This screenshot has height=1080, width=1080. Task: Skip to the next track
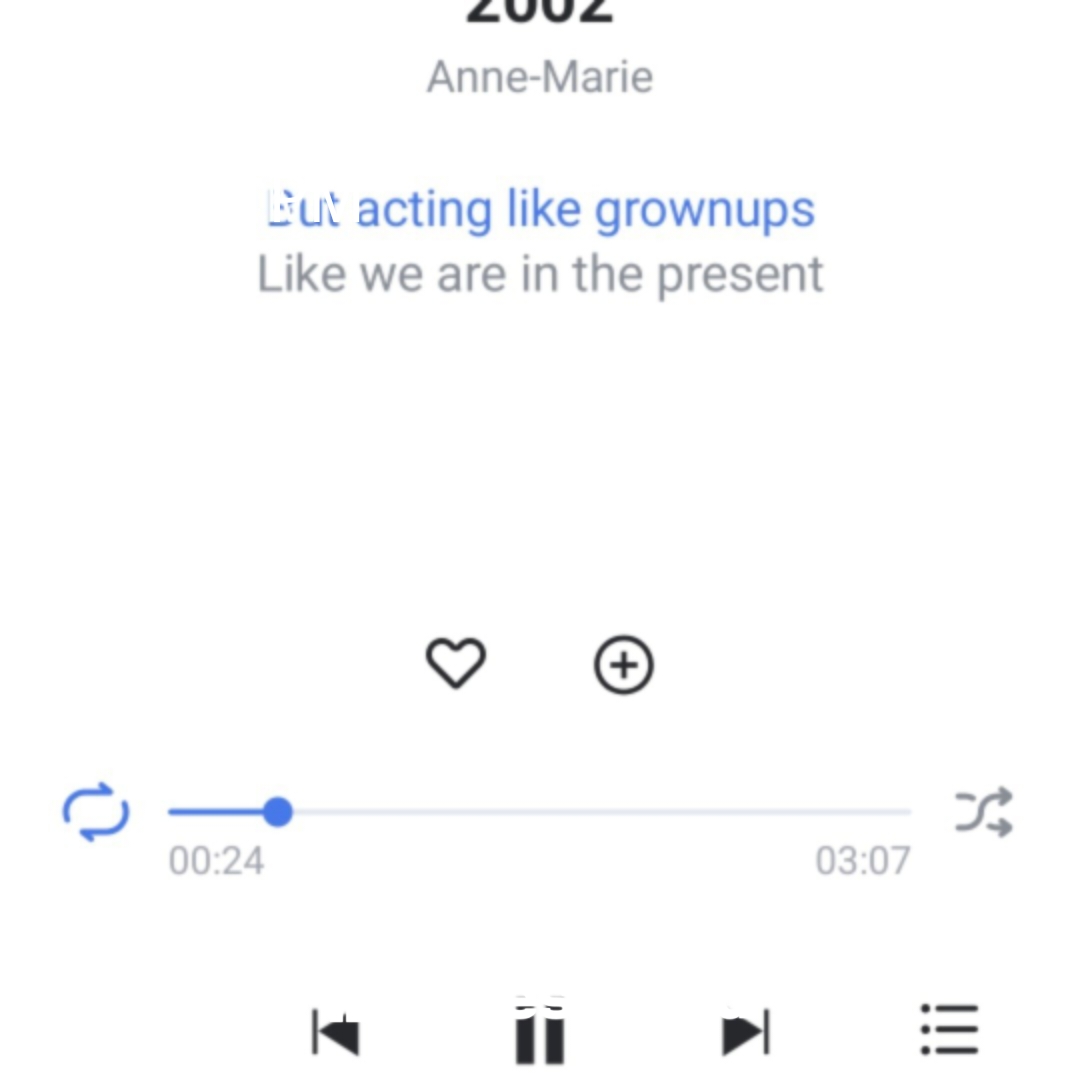tap(746, 1032)
